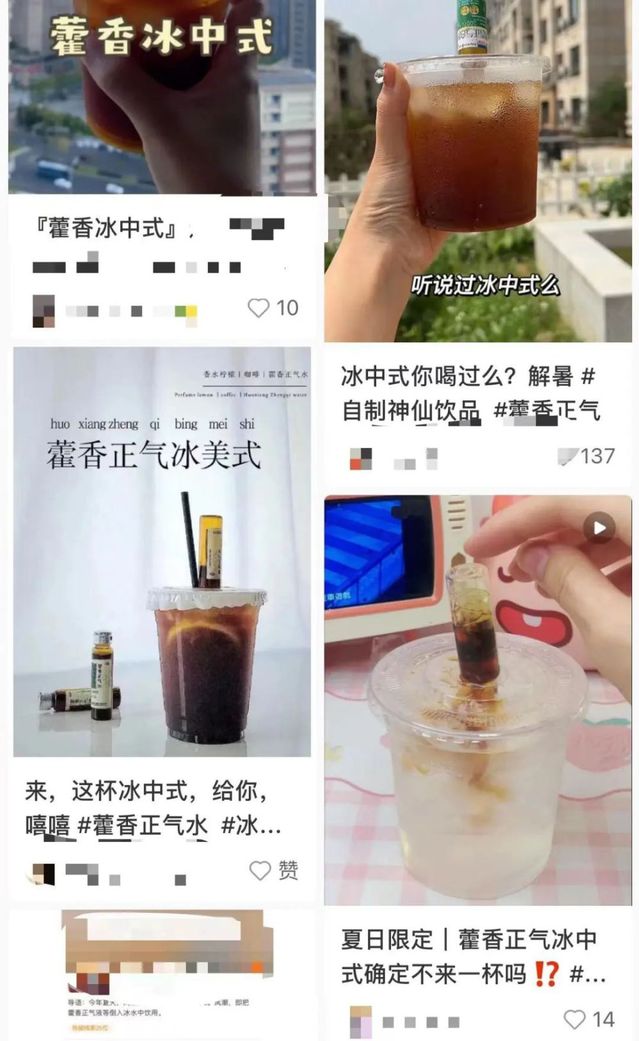Like the 冰中式你喝过么 post with 137 likes
This screenshot has width=639, height=1041.
[x=568, y=456]
